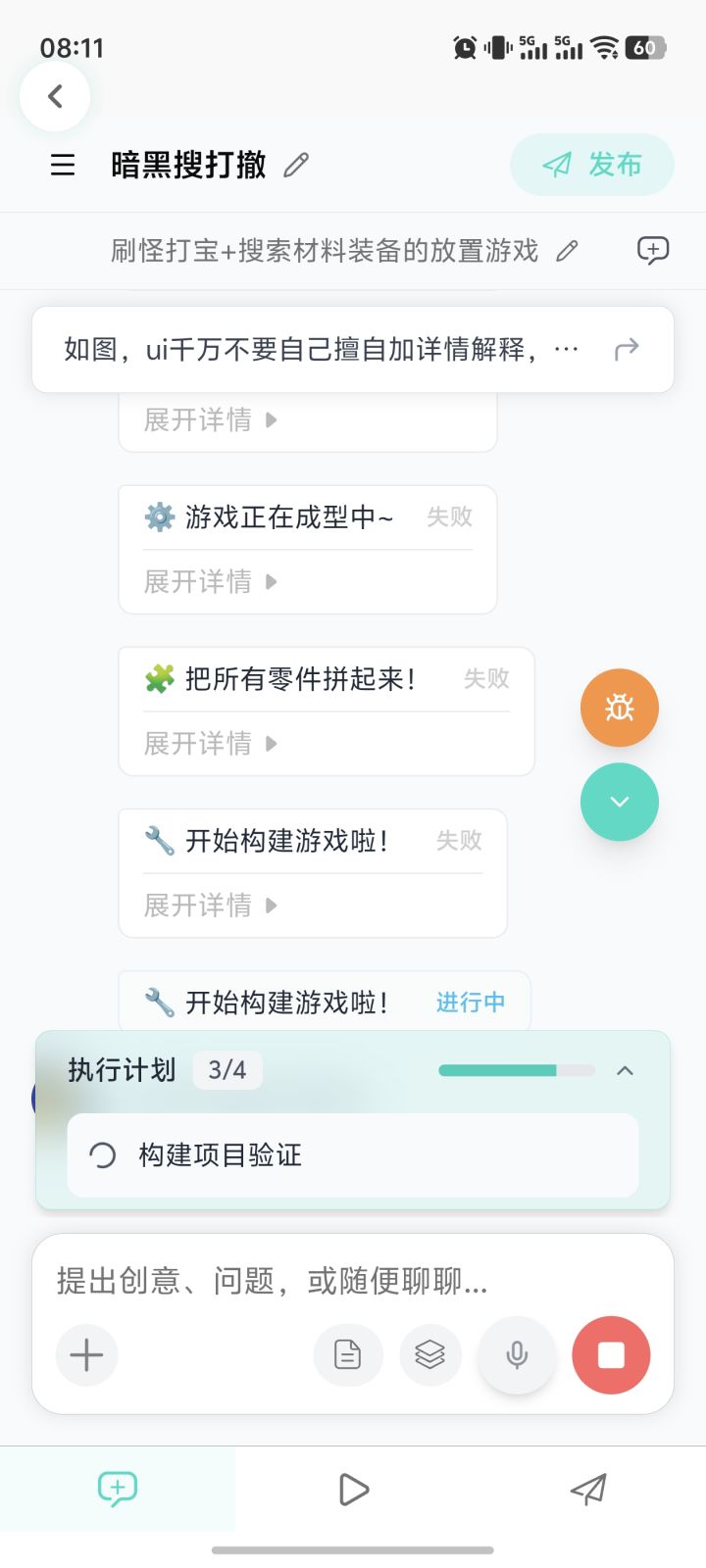Tap the microphone icon for voice input
Viewport: 706px width, 1568px height.
coord(517,1355)
